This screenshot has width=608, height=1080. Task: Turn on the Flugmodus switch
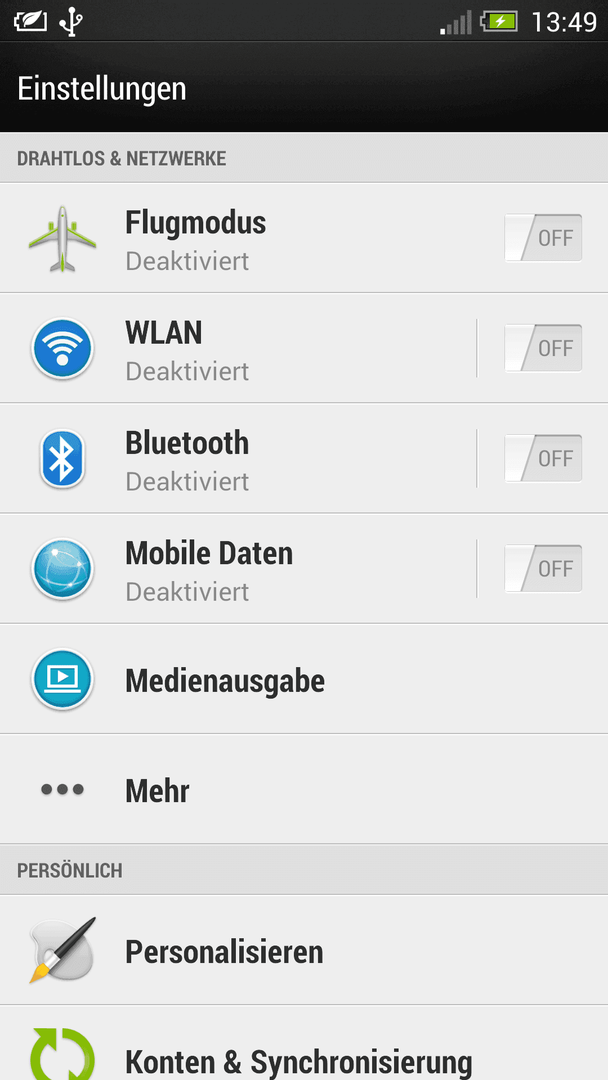pyautogui.click(x=543, y=238)
